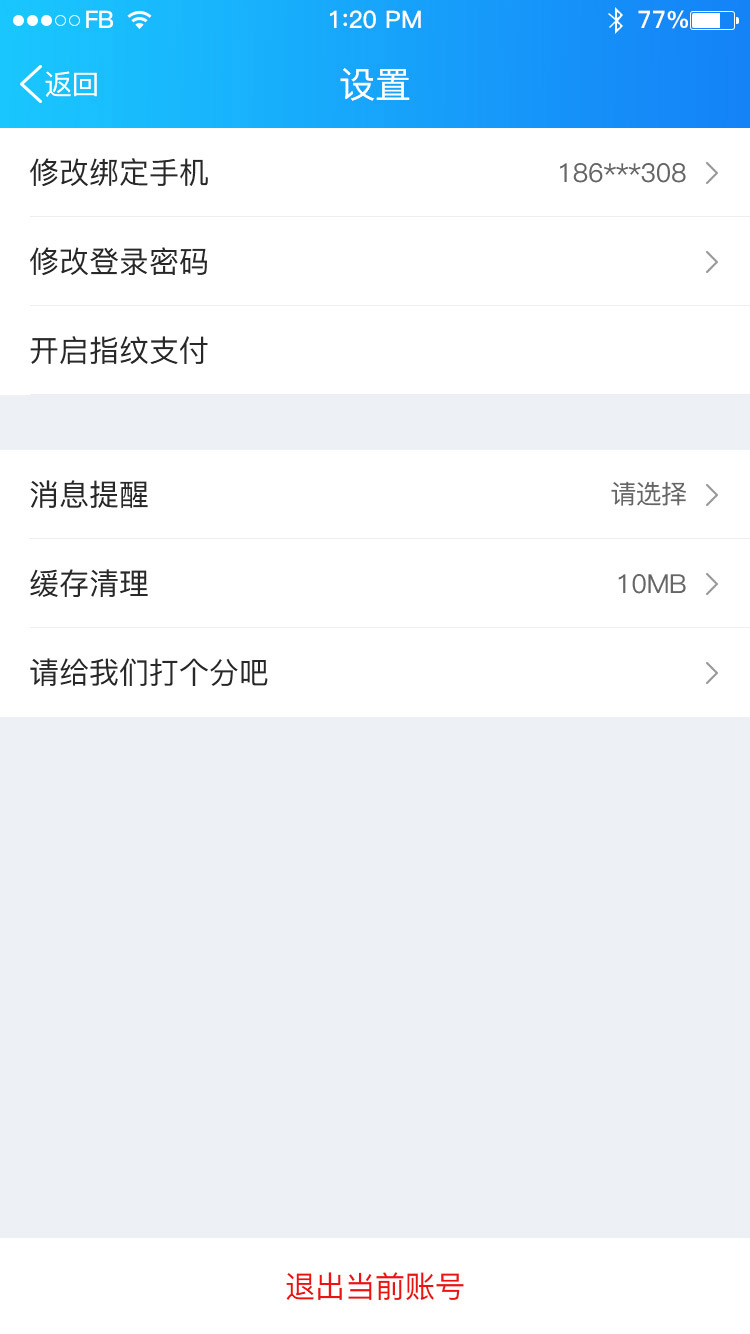Log out with 退出当前账号
This screenshot has width=750, height=1334.
tap(375, 1286)
